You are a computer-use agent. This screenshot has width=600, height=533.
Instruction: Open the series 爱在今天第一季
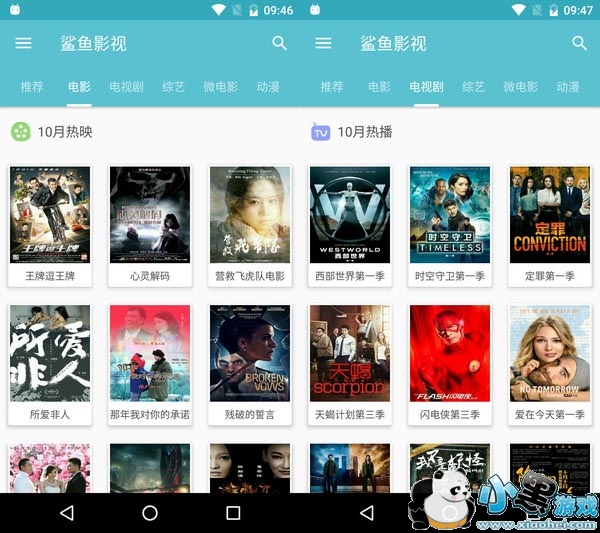pyautogui.click(x=550, y=363)
